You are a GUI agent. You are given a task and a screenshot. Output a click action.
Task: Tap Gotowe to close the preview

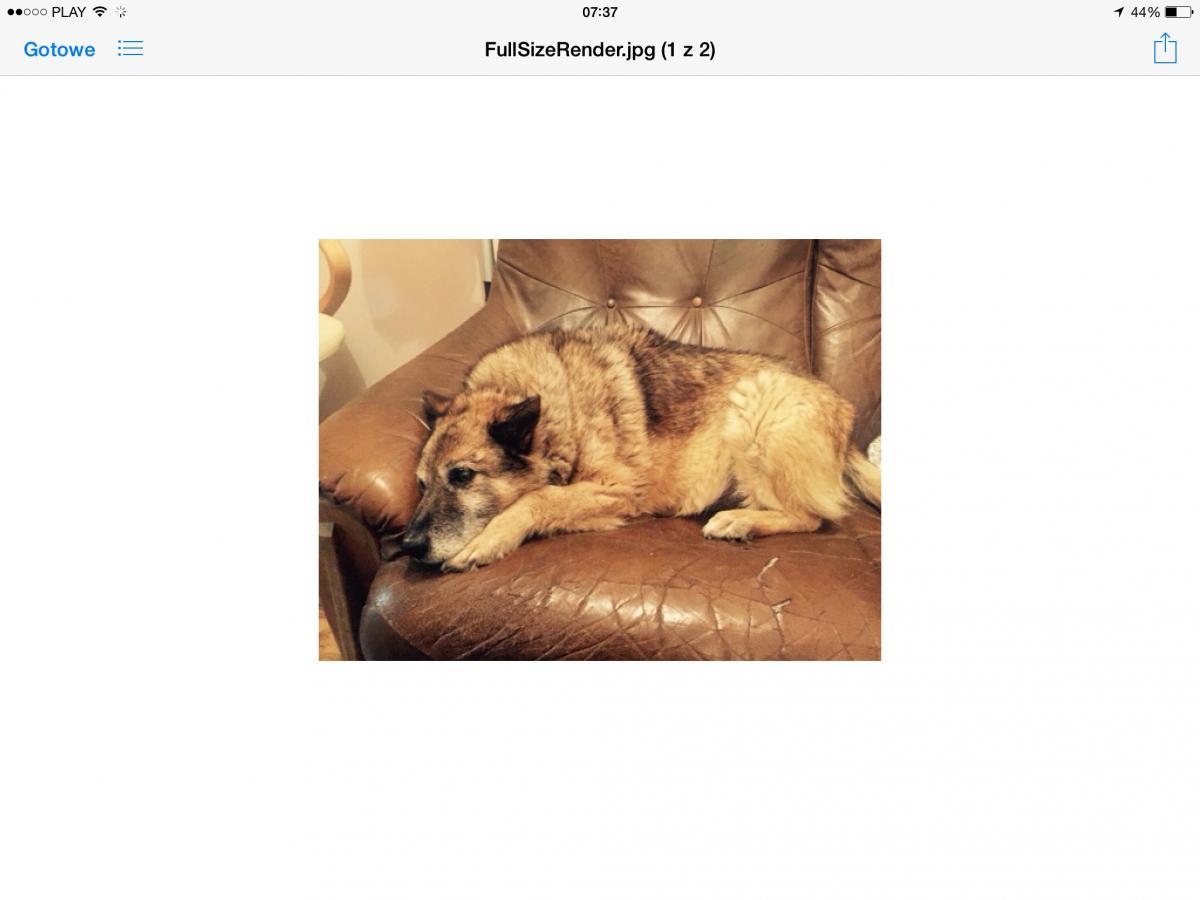tap(59, 49)
